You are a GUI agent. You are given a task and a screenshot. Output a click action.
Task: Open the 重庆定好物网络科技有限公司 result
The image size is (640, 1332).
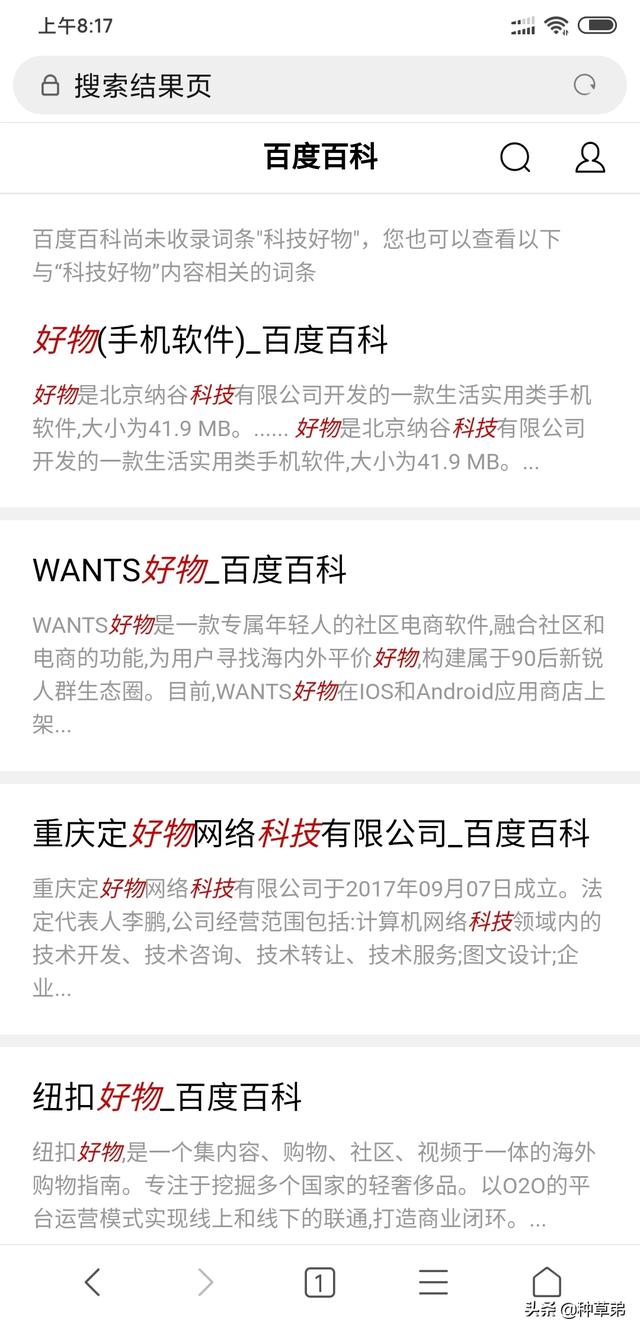[x=311, y=834]
